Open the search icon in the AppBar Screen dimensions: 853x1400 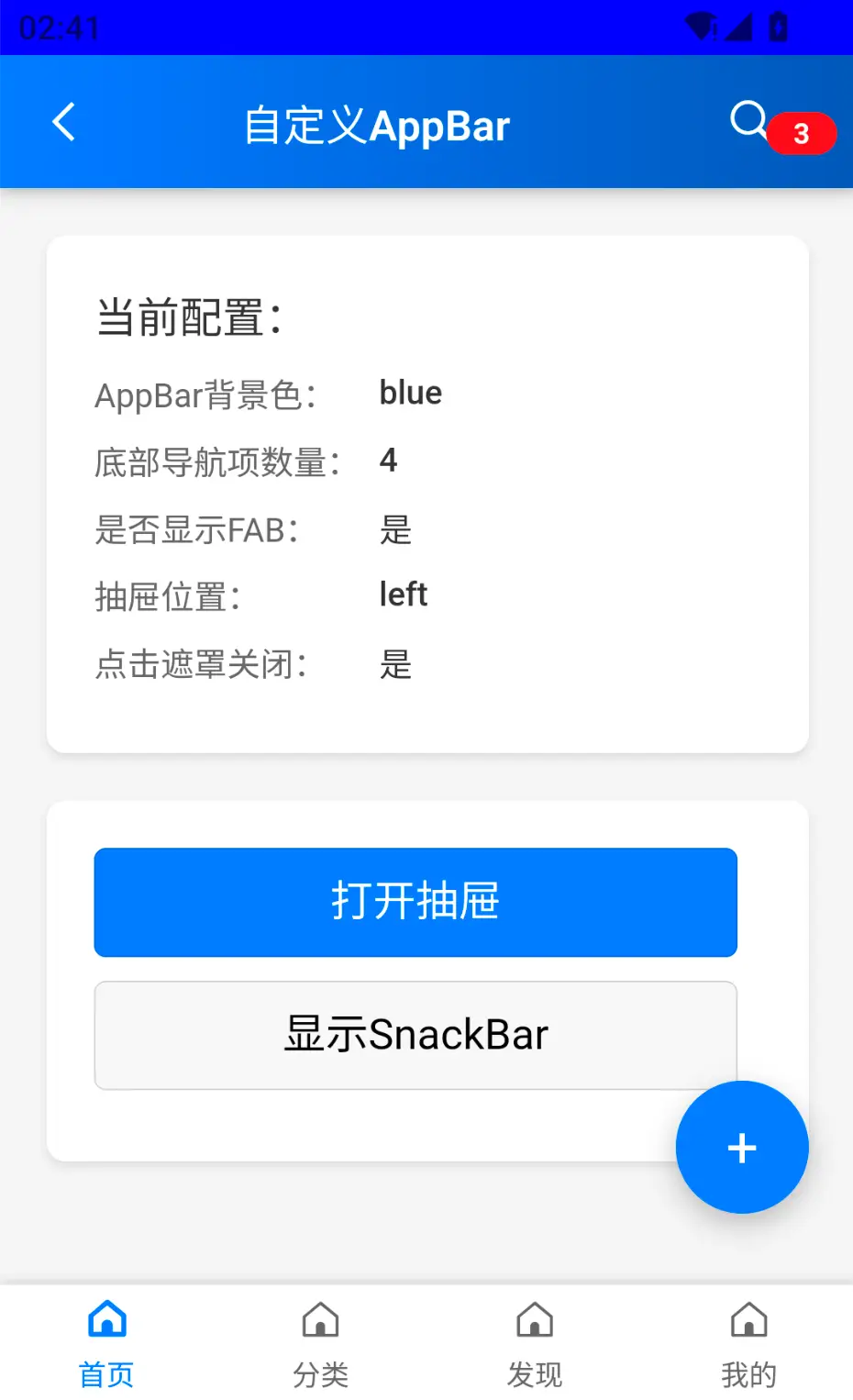click(748, 119)
